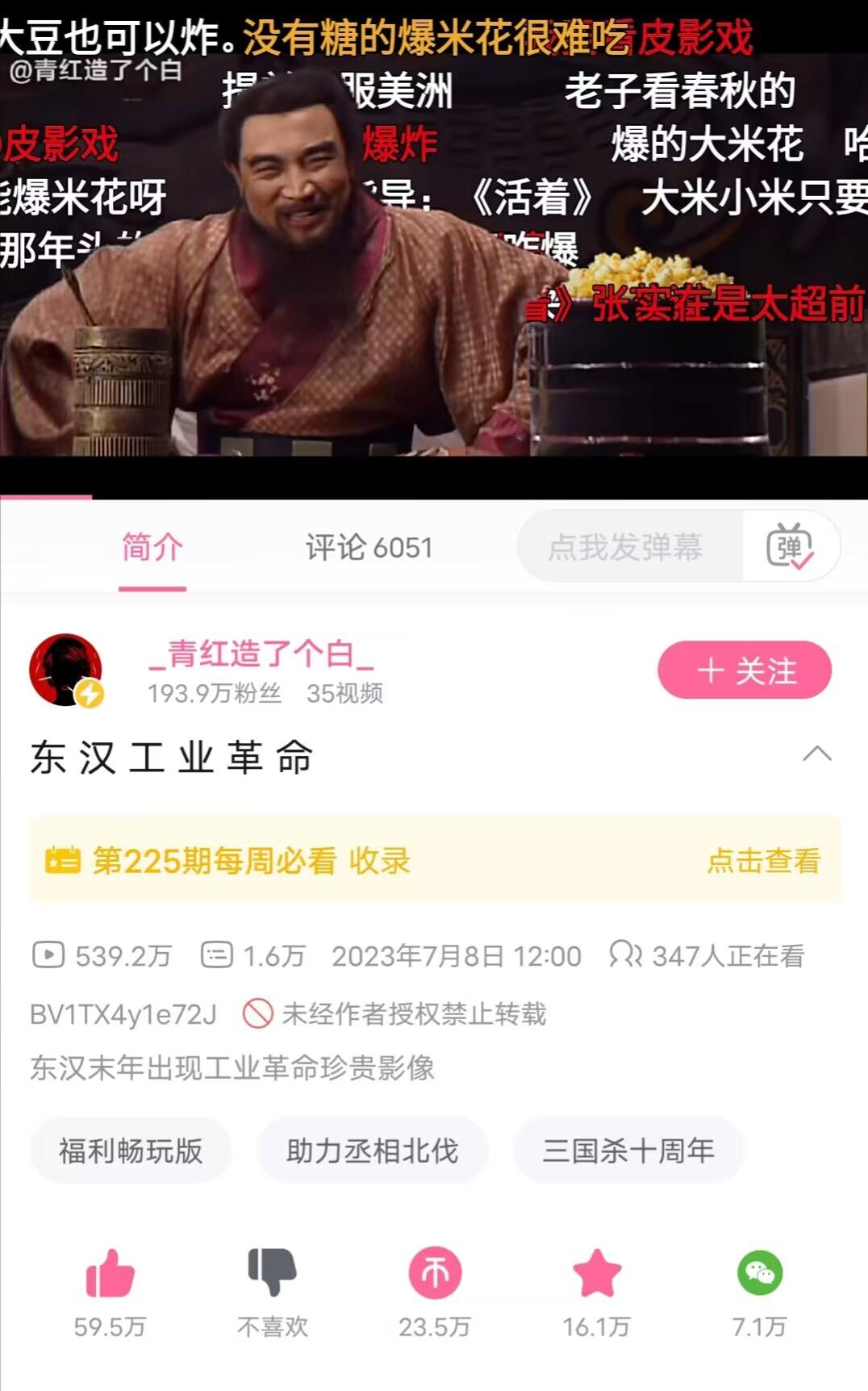Switch to the 简介 tab
The height and width of the screenshot is (1391, 868).
coord(152,548)
